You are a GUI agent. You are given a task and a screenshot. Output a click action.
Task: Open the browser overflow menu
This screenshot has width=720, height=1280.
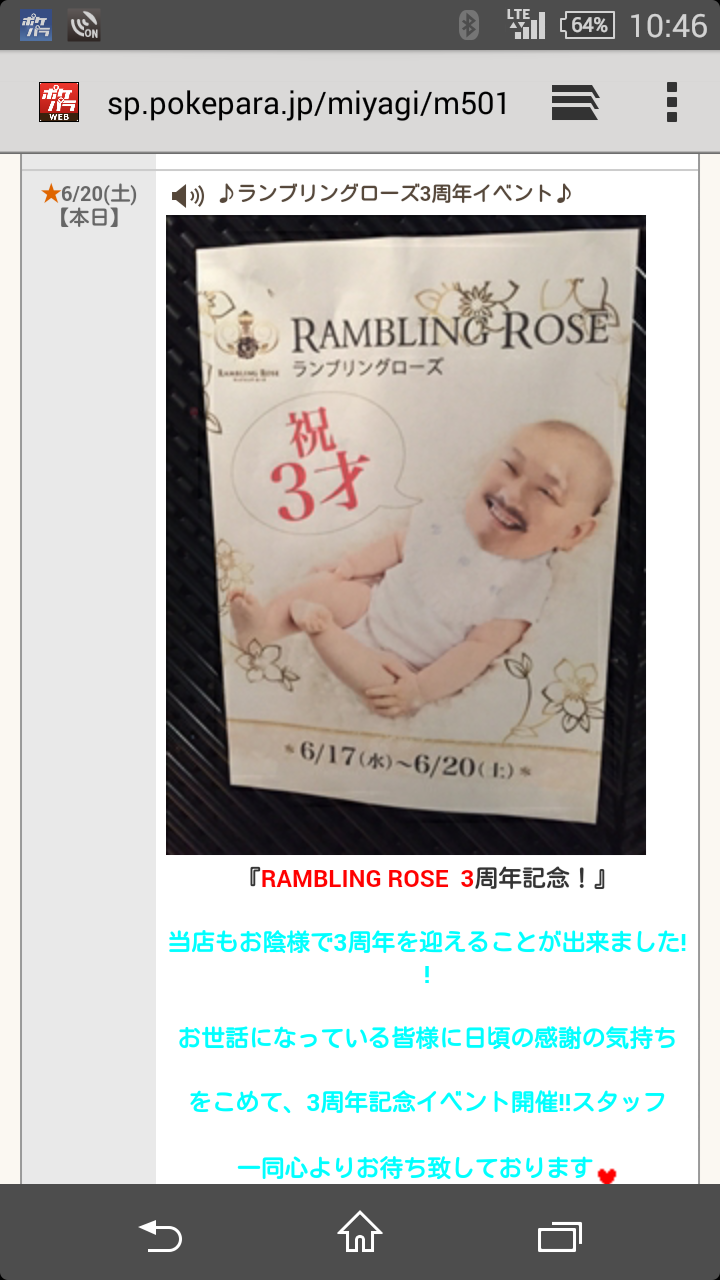pyautogui.click(x=671, y=102)
